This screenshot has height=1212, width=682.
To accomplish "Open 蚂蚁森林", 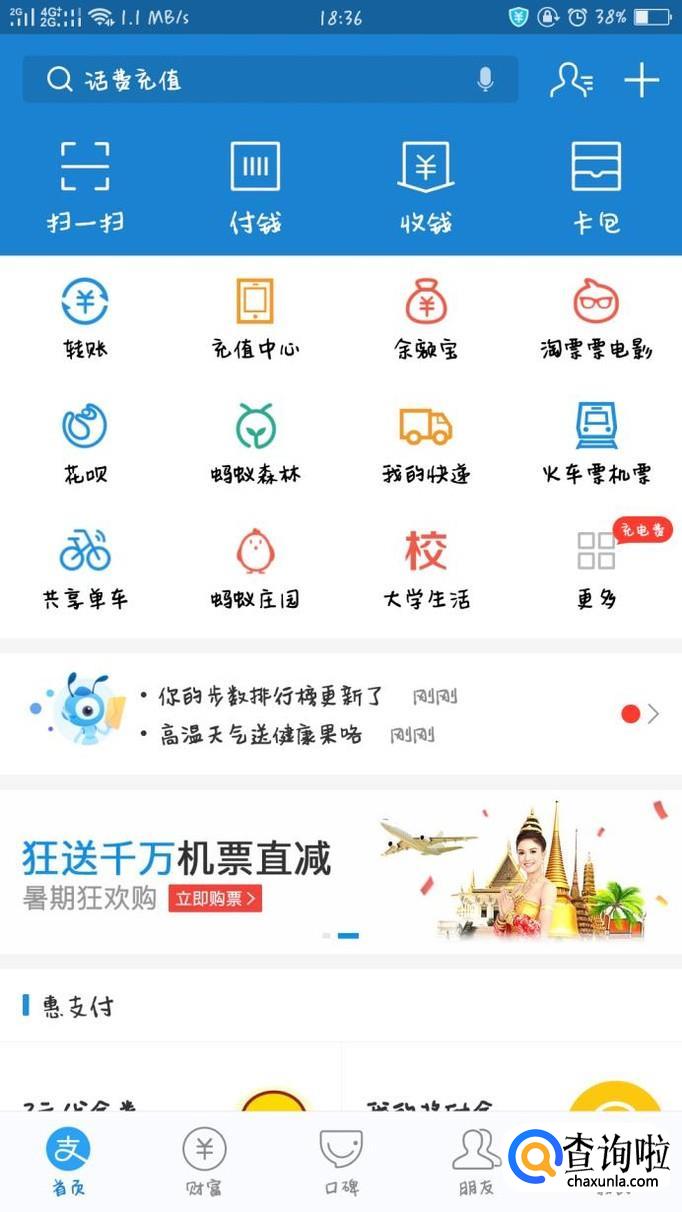I will click(255, 442).
